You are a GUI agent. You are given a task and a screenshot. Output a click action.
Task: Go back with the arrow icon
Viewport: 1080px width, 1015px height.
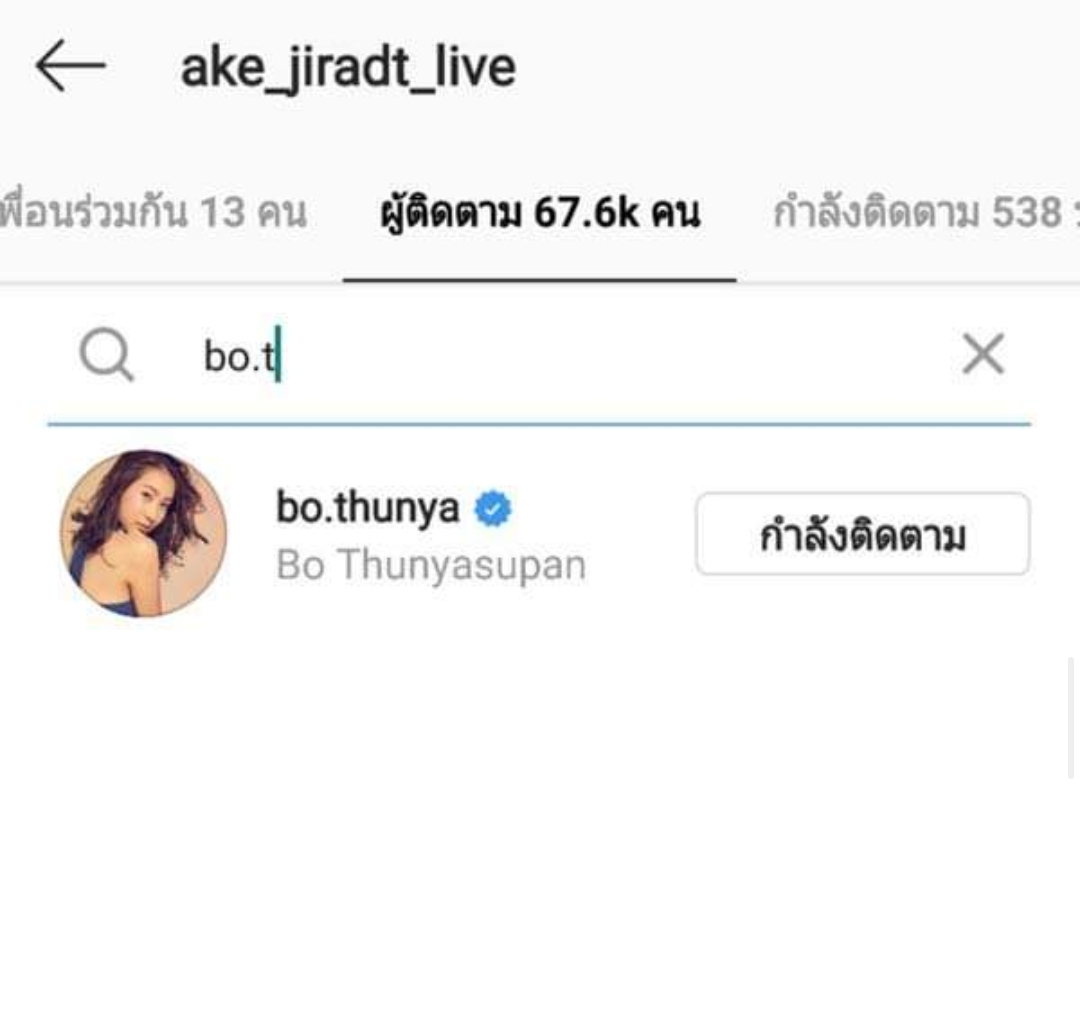point(70,67)
